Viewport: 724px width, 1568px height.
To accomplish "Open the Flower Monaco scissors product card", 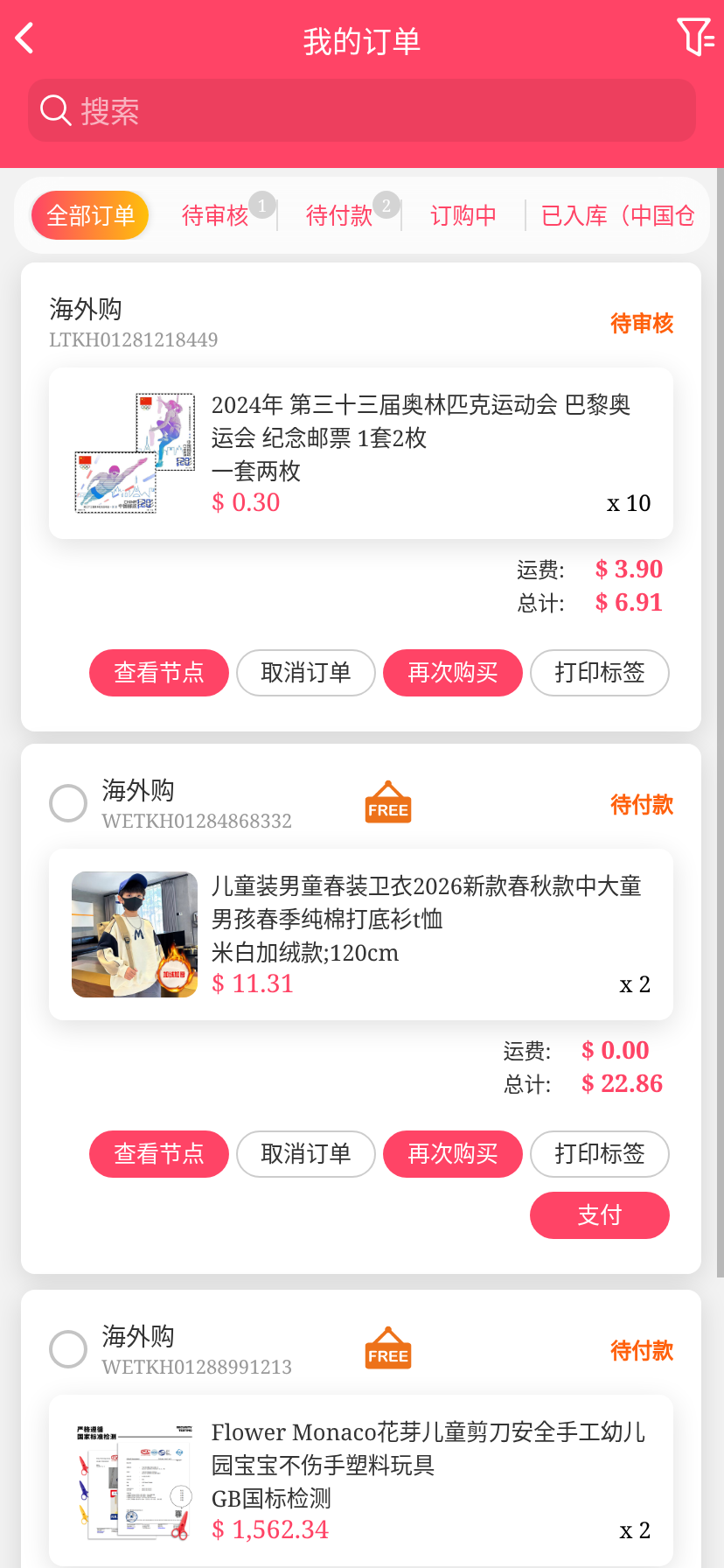I will coord(360,1480).
